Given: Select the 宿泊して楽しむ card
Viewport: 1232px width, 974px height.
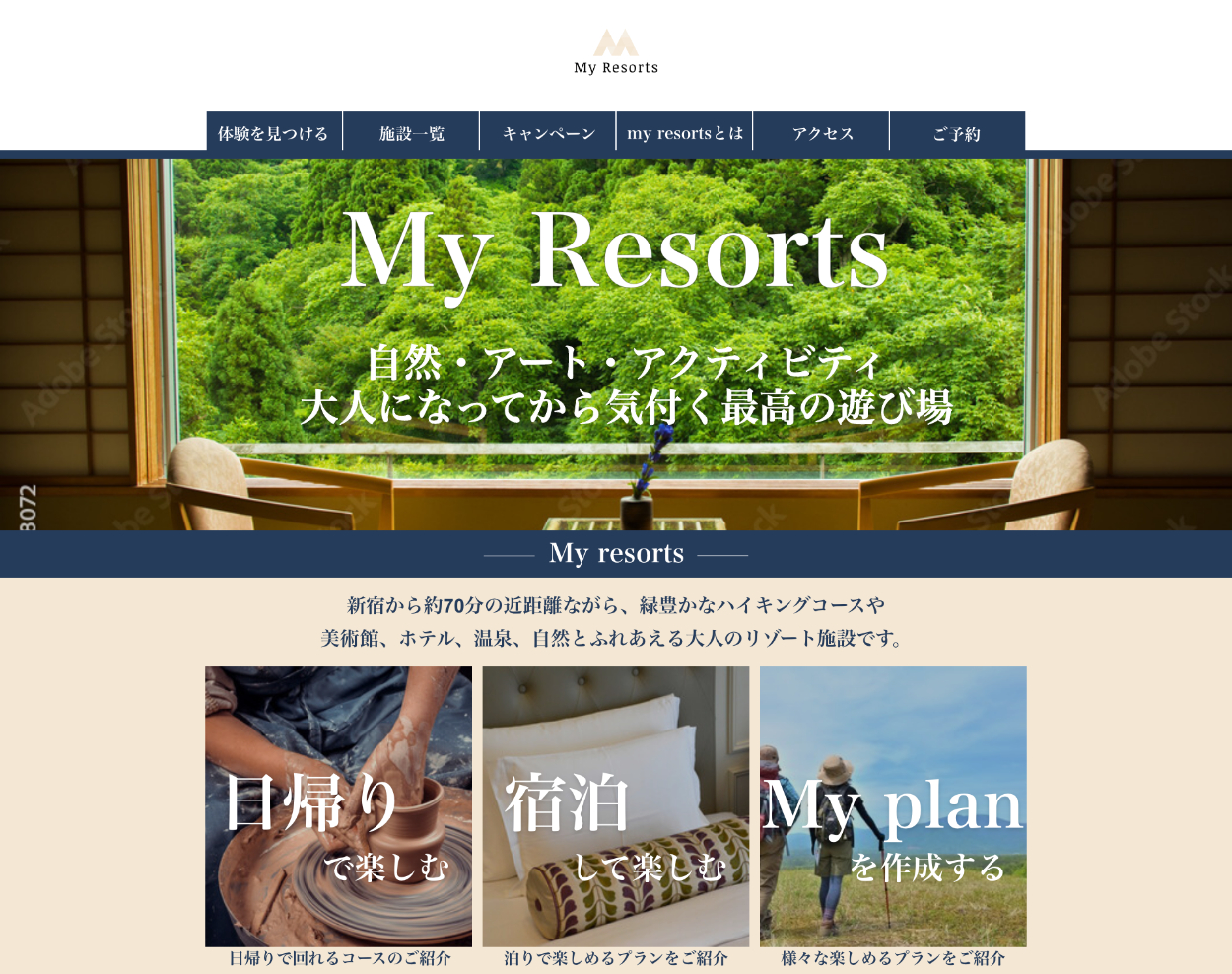Looking at the screenshot, I should click(x=616, y=806).
